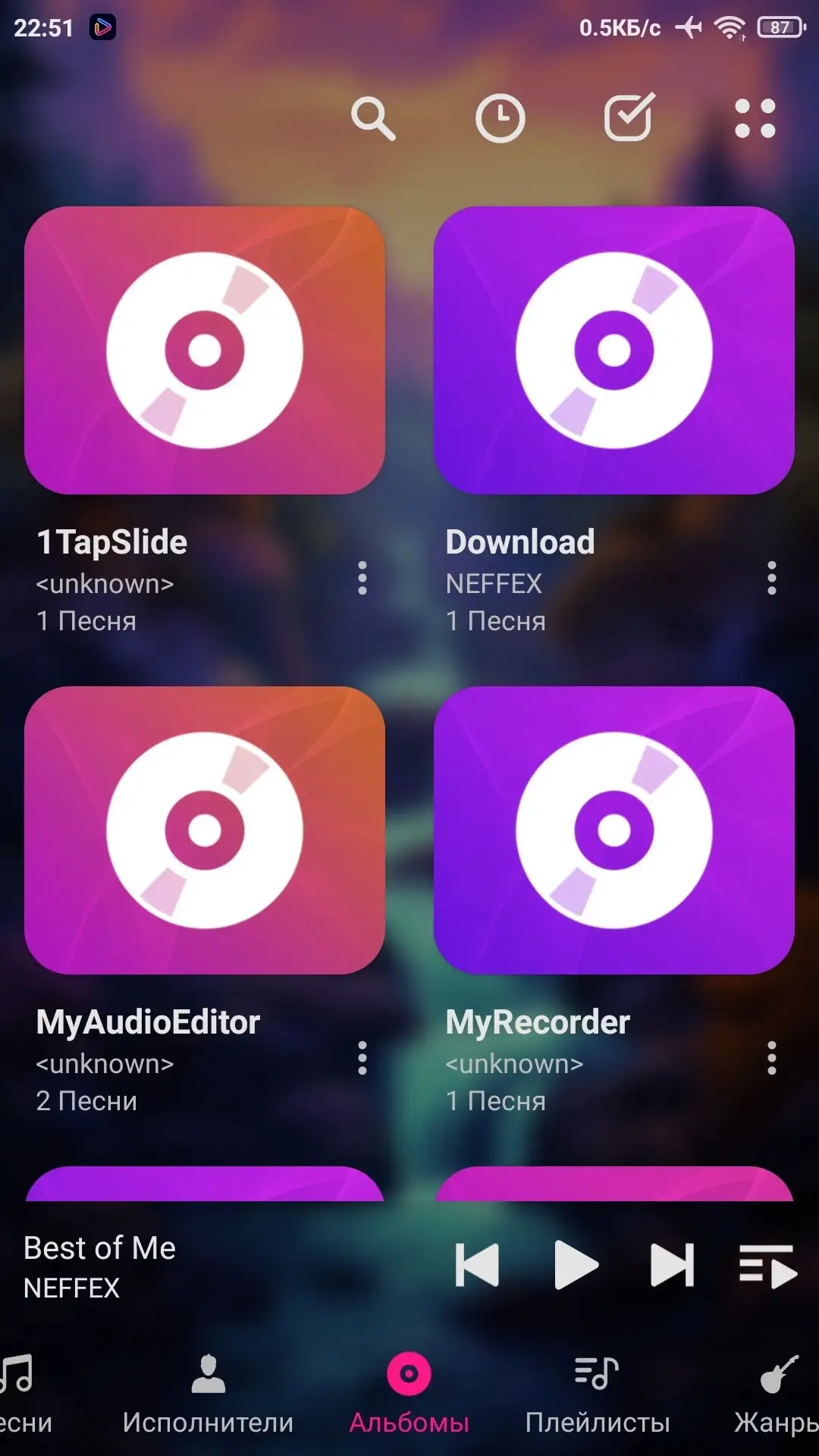Viewport: 819px width, 1456px height.
Task: Open the sleep timer clock icon
Action: [x=500, y=119]
